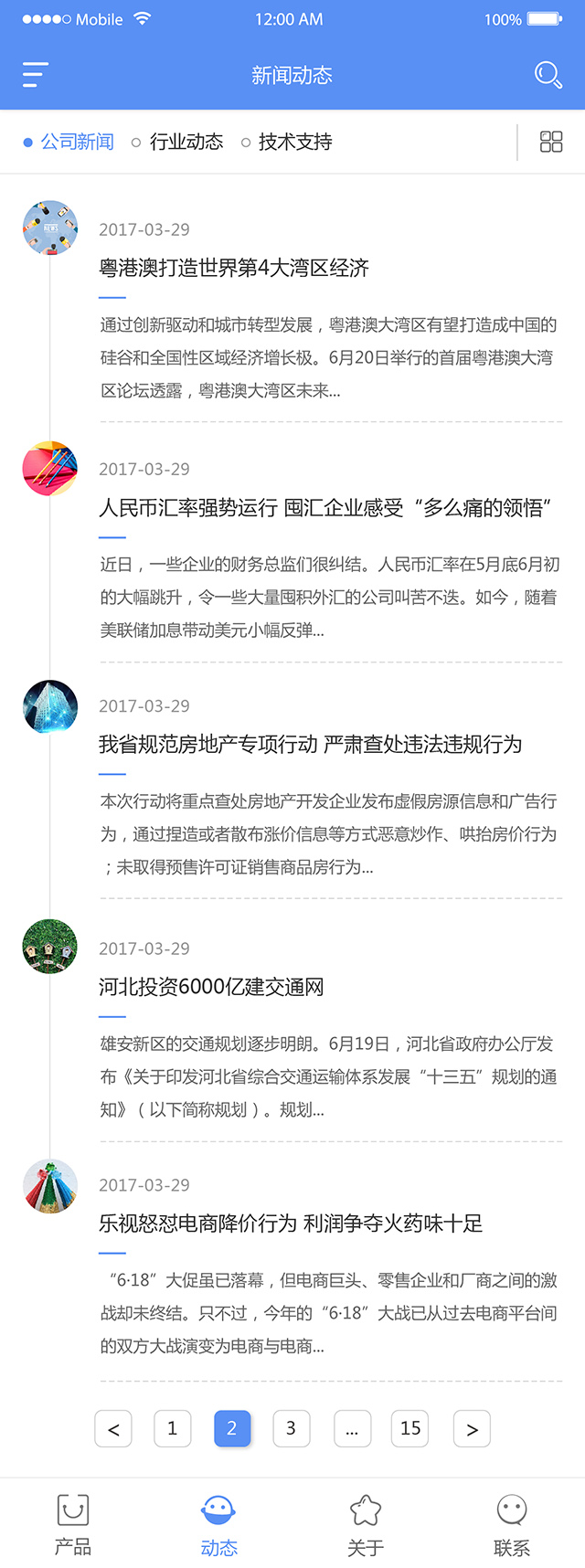View 乐视怒怼电商降价行为 article

(291, 1223)
